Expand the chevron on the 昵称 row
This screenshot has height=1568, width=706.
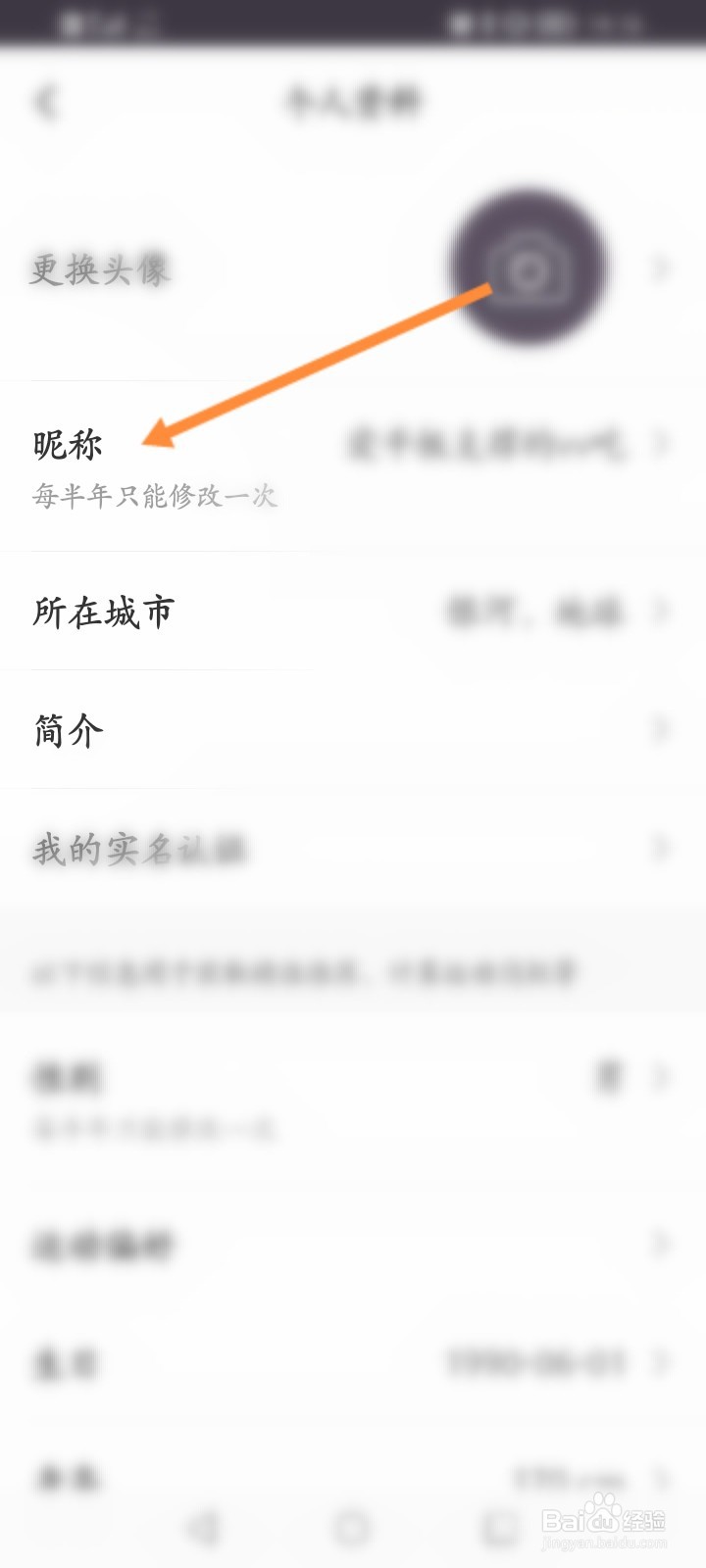663,446
